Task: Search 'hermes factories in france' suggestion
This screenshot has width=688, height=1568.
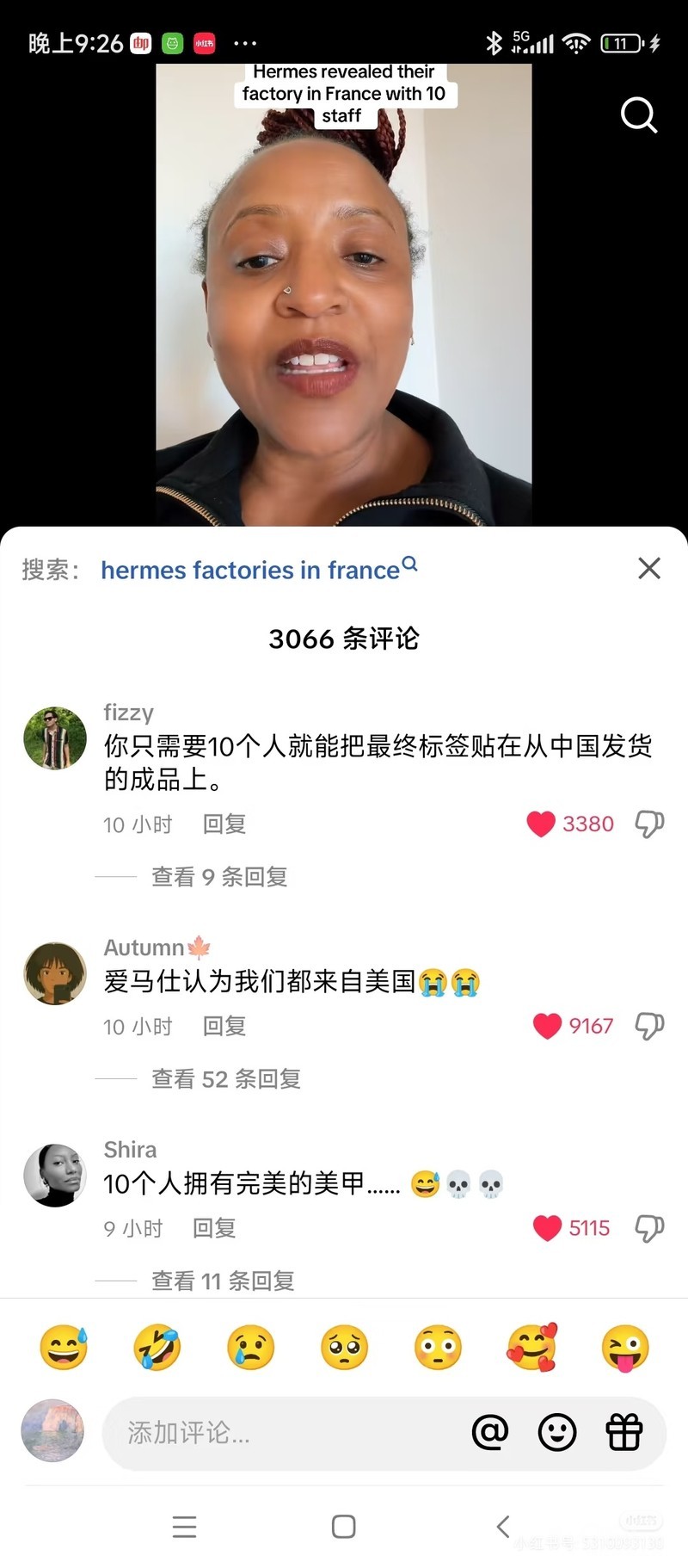Action: (x=258, y=570)
